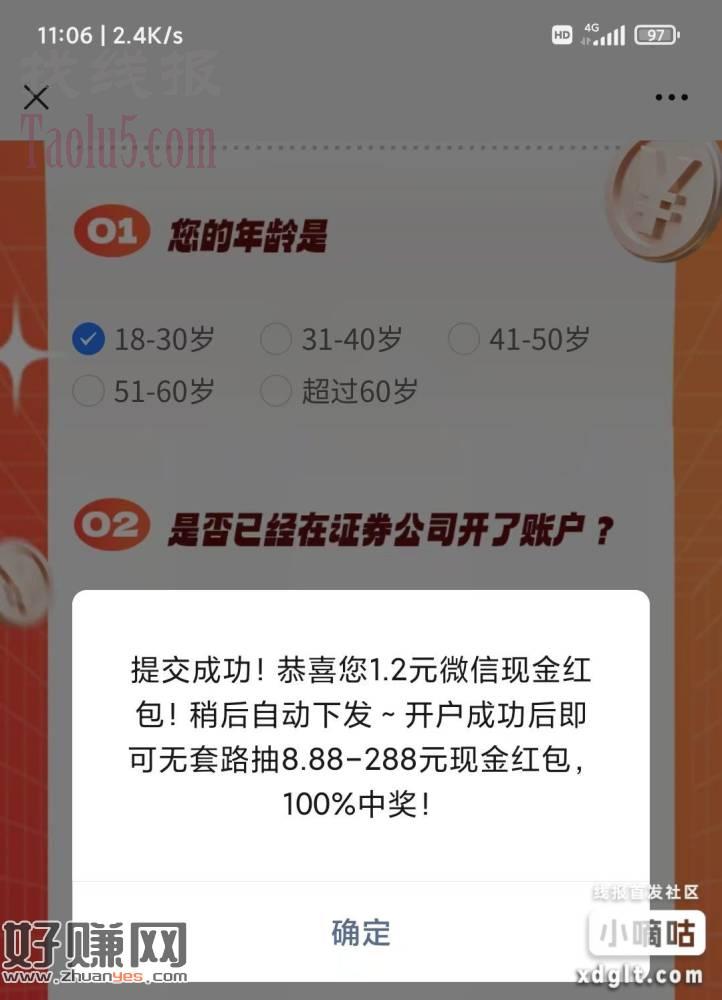
Task: Choose the 超过60岁 age option
Action: click(x=276, y=391)
